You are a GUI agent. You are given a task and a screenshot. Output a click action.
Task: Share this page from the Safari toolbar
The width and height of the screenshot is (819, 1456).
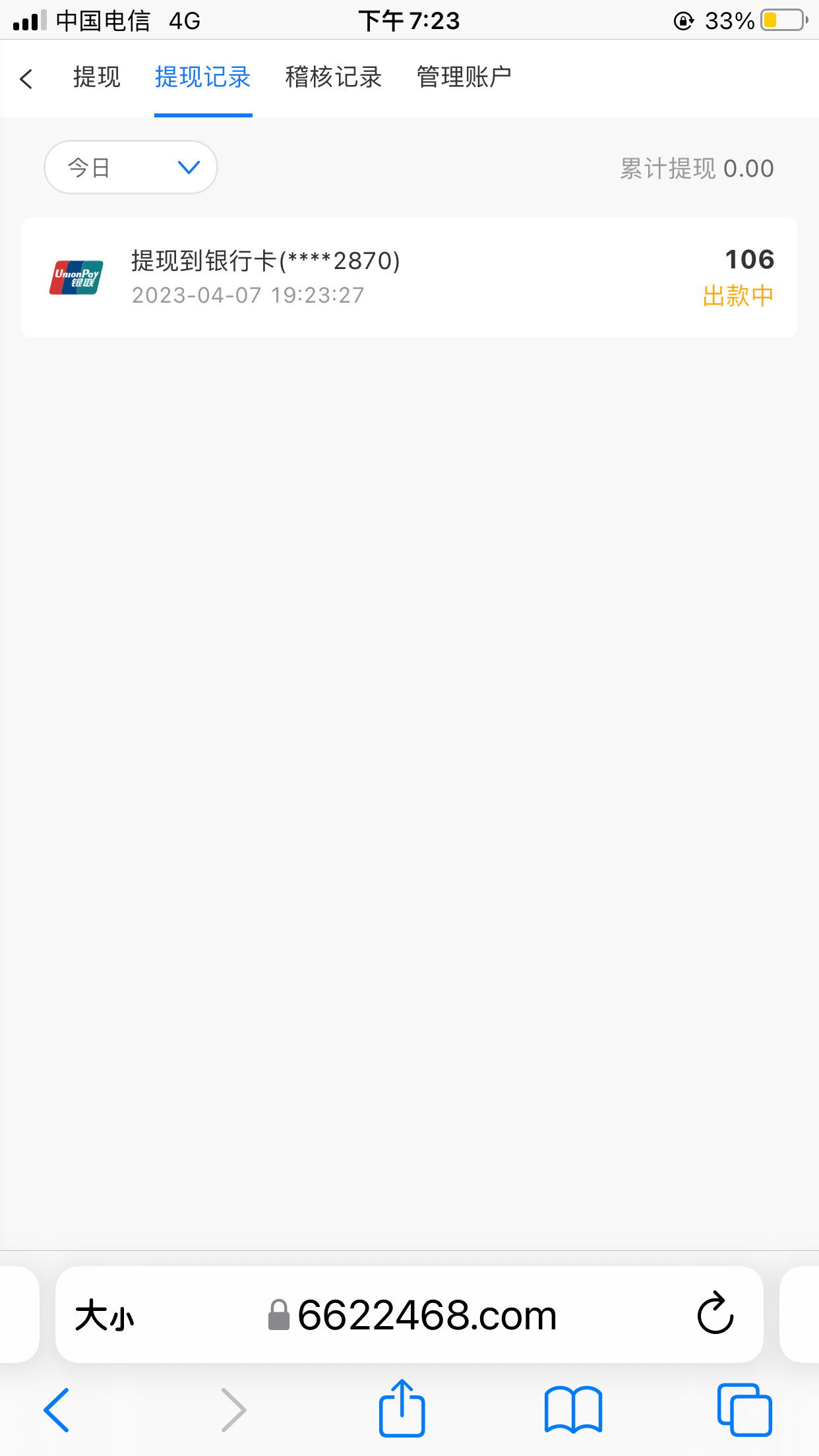click(x=402, y=1409)
